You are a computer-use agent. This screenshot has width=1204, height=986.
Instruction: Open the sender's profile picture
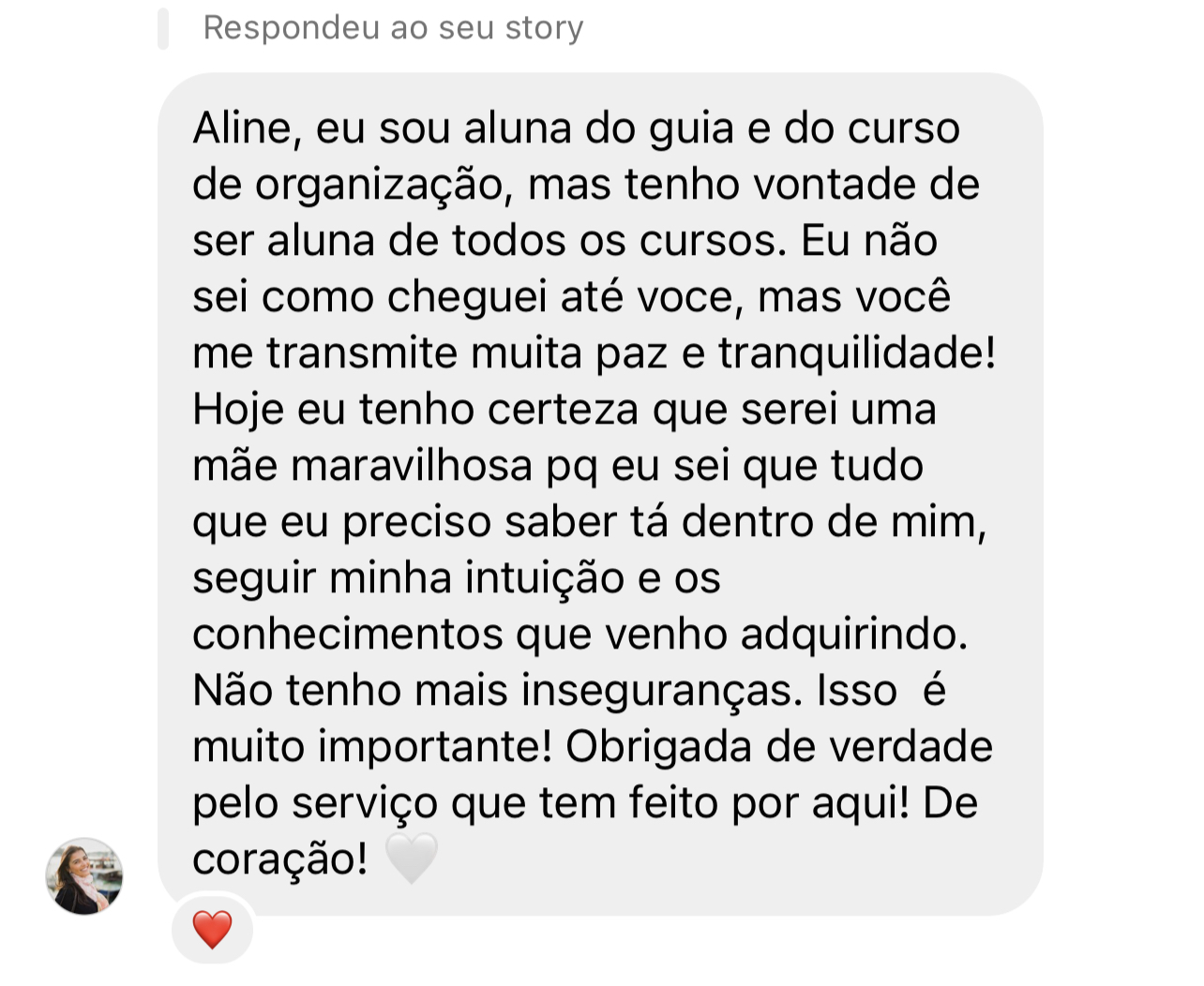[x=84, y=876]
